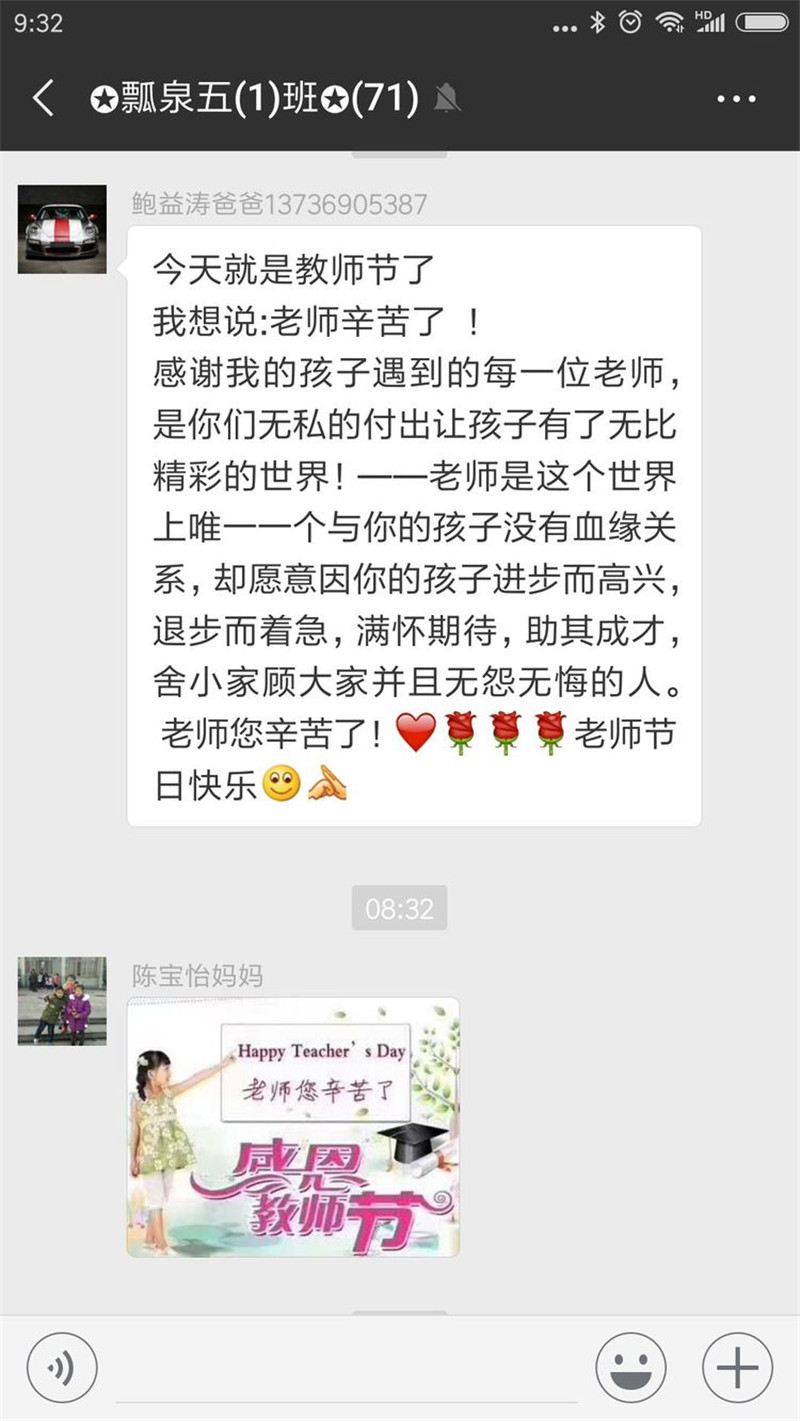Go back from the group chat

coord(43,99)
